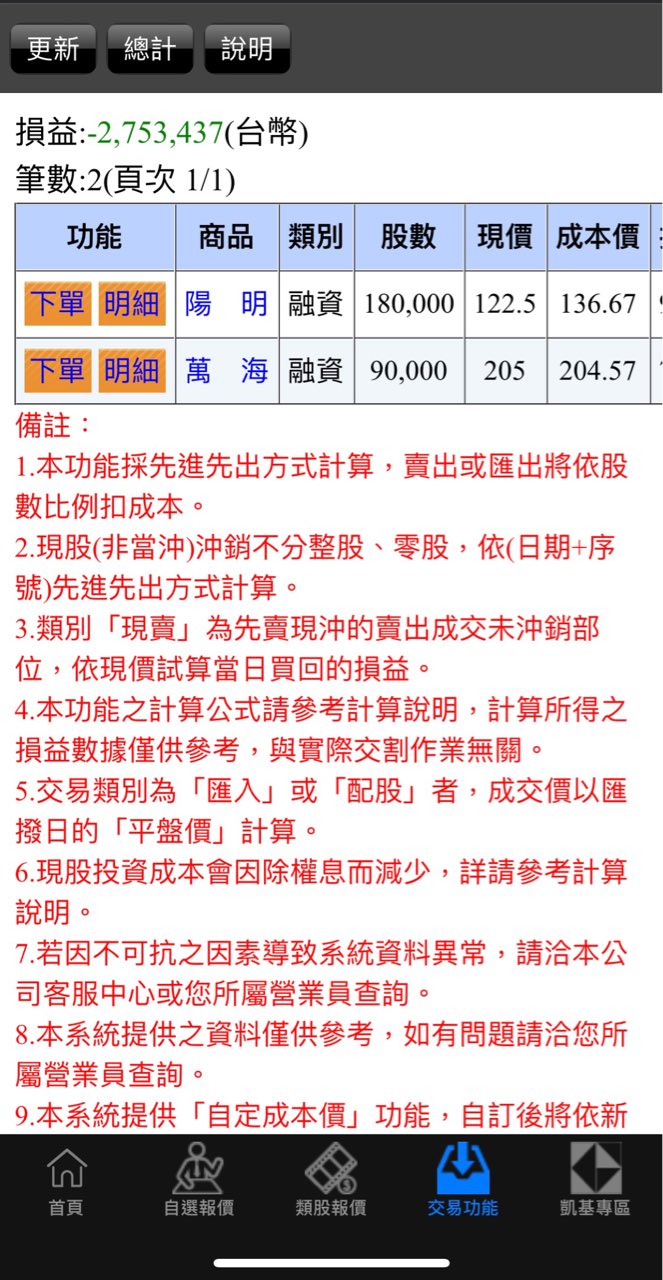The image size is (663, 1280).
Task: Open the 陽明 stock link
Action: pyautogui.click(x=226, y=303)
